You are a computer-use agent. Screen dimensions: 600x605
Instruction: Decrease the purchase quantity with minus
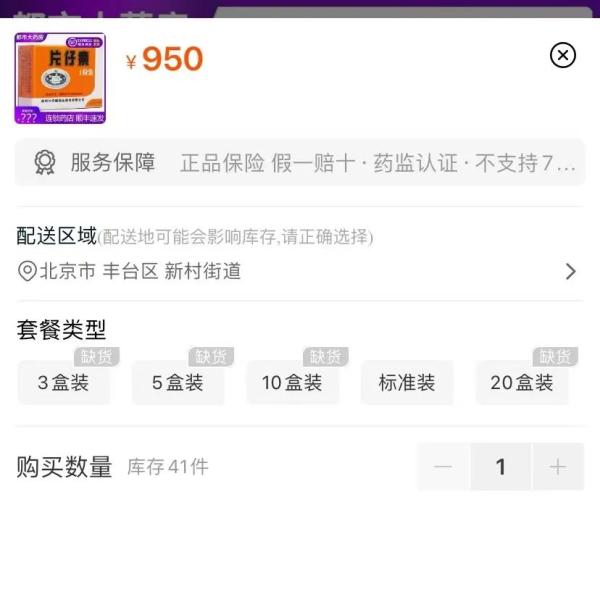click(x=443, y=467)
